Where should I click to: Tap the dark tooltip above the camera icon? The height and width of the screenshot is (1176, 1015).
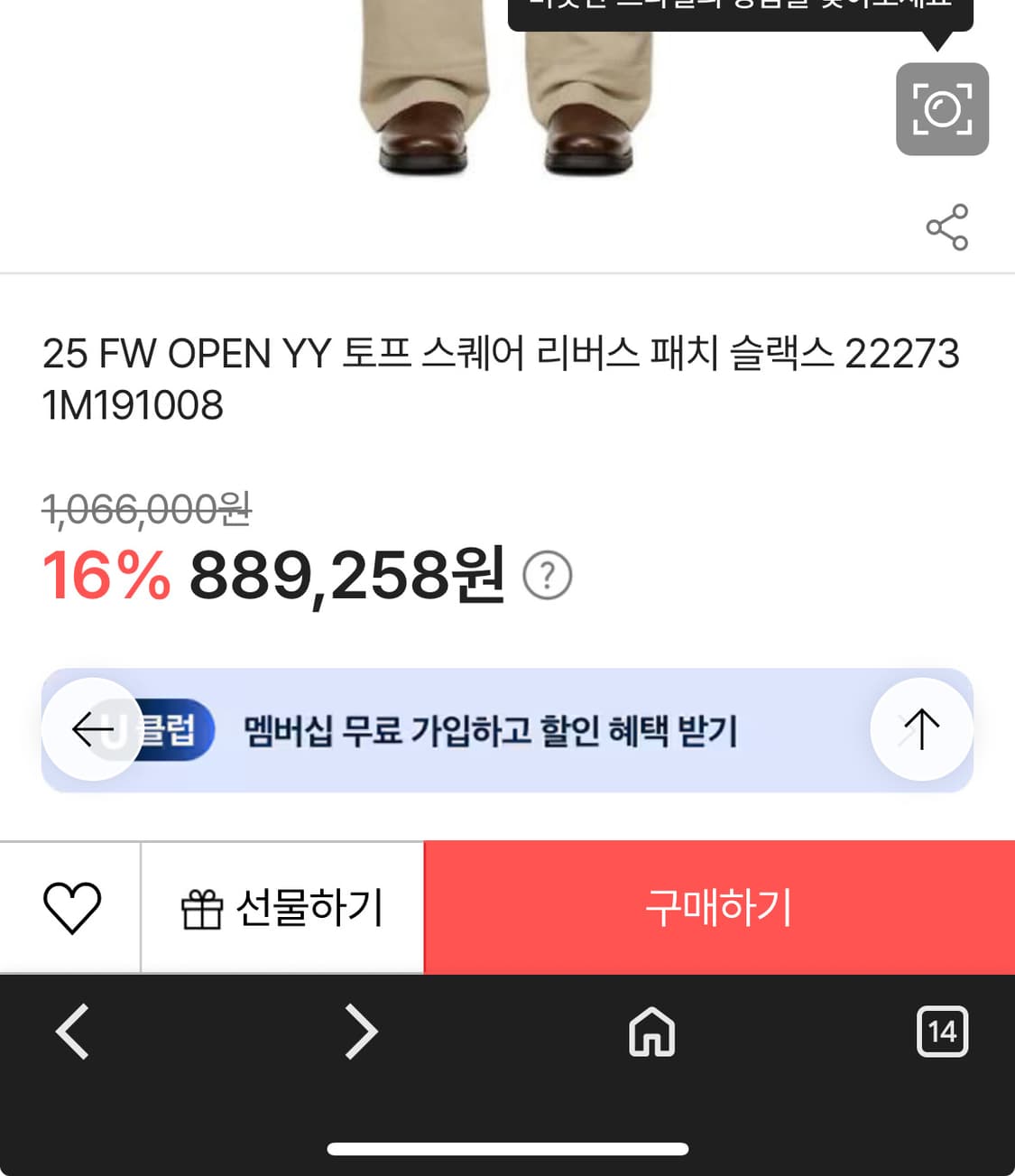coord(740,14)
